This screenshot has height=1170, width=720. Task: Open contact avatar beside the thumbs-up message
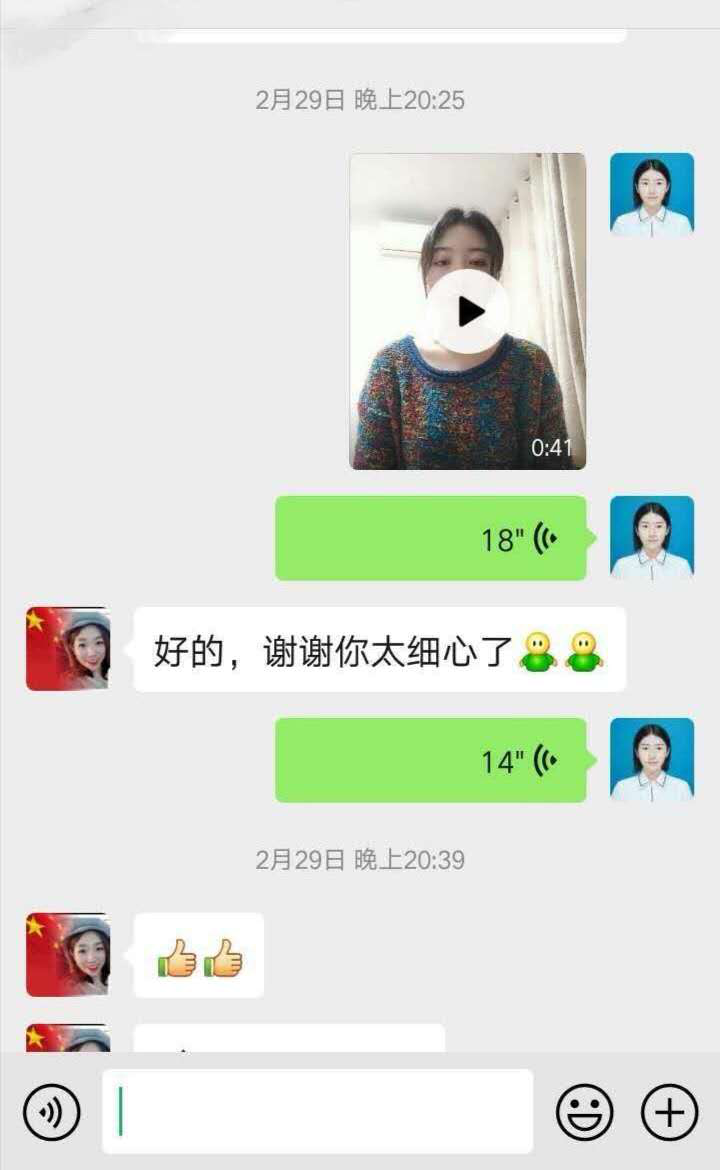coord(68,954)
